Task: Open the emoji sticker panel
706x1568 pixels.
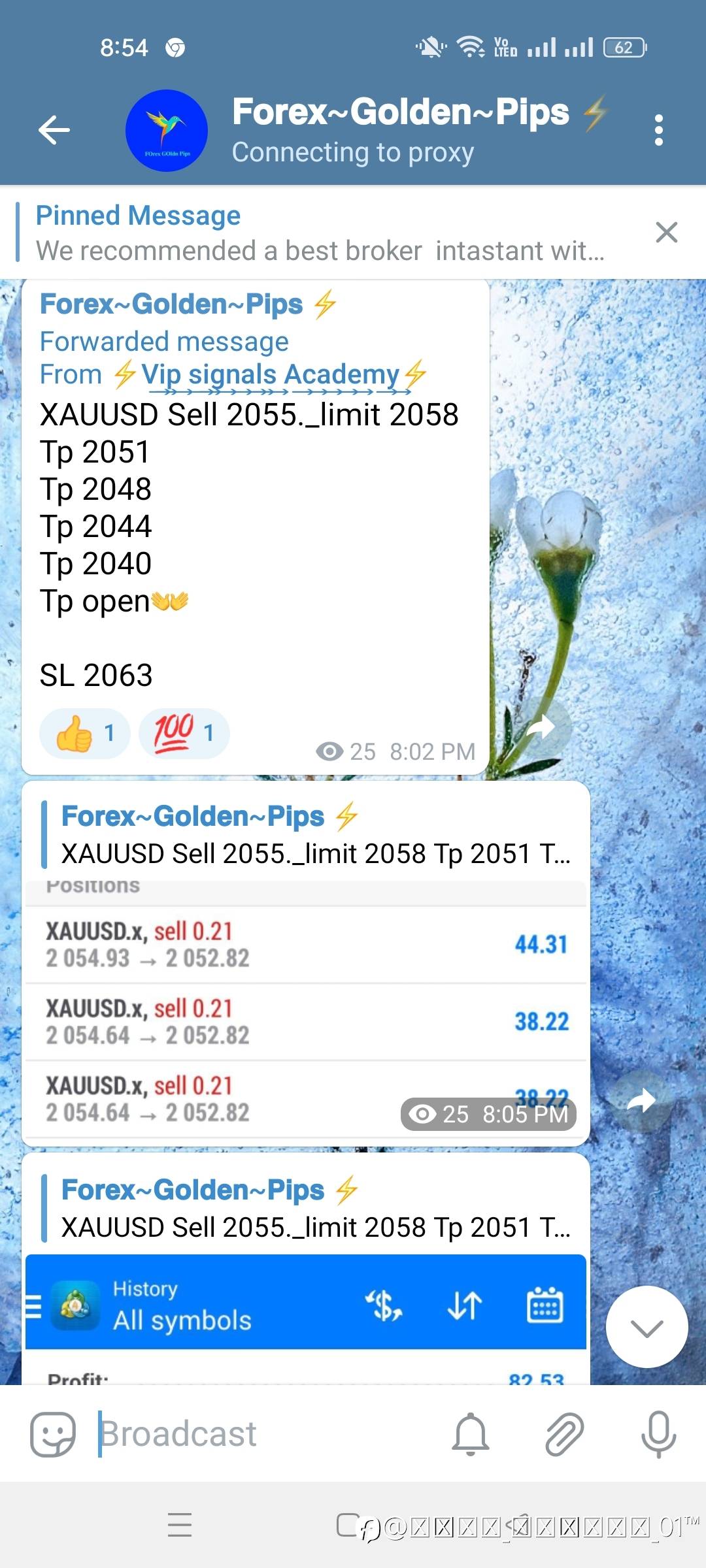Action: (53, 1435)
